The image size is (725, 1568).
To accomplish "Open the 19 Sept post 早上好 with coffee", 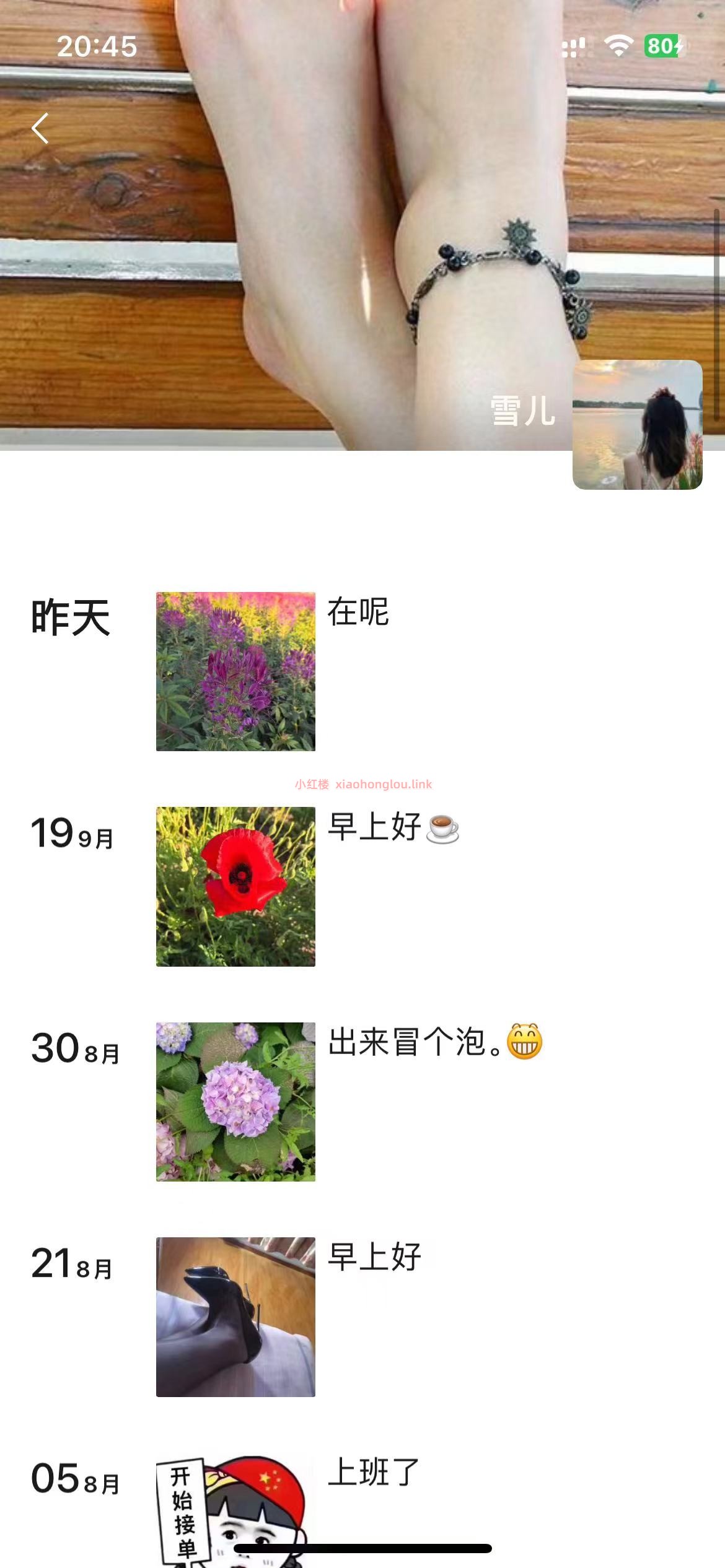I will tap(235, 886).
